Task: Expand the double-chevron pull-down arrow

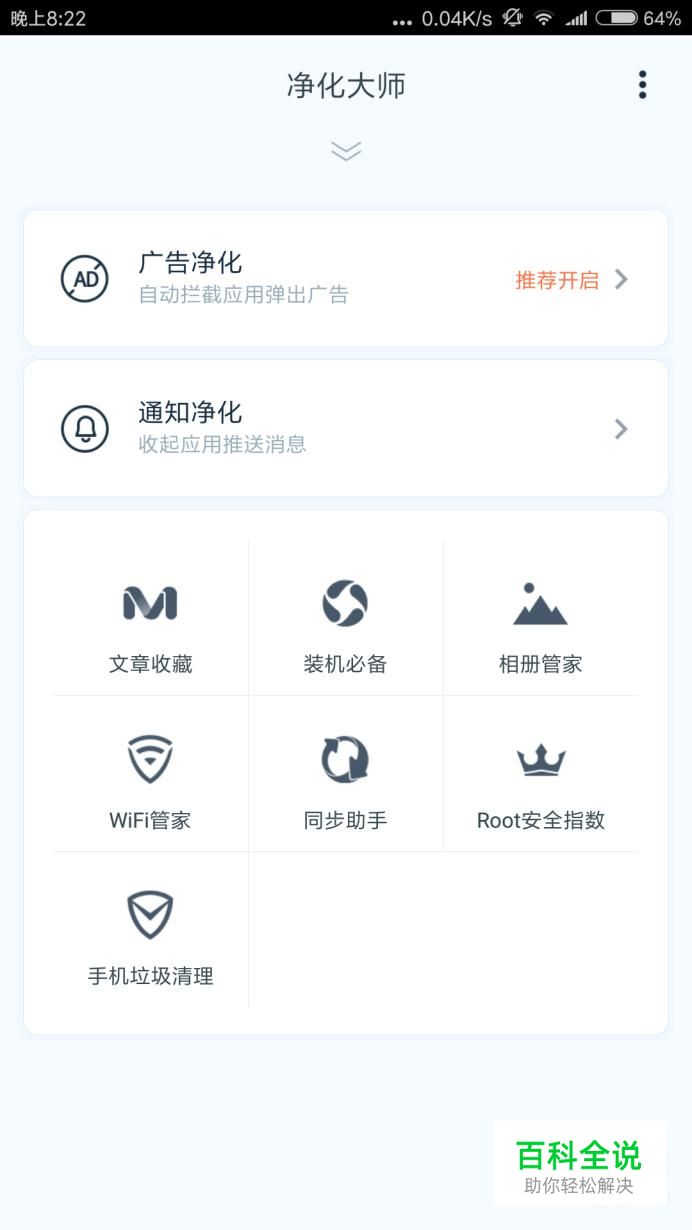Action: [x=346, y=151]
